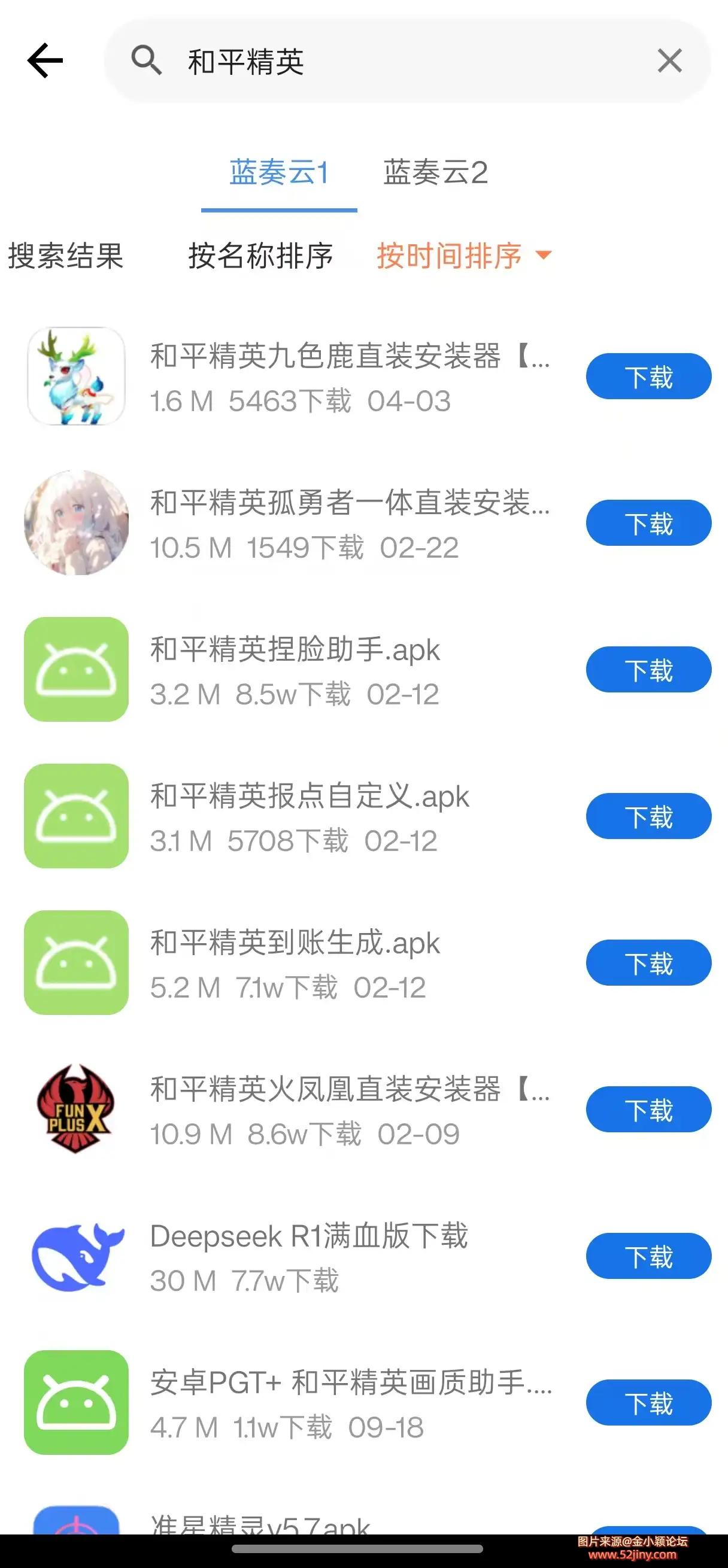The image size is (728, 1568).
Task: Clear the search with the X button
Action: 669,61
